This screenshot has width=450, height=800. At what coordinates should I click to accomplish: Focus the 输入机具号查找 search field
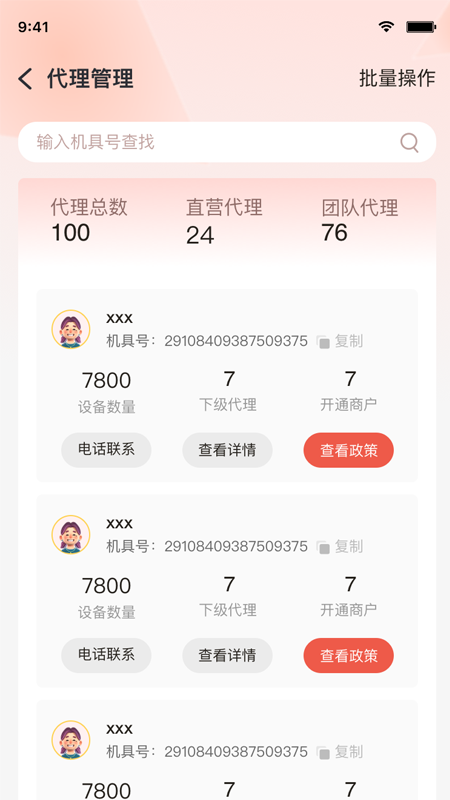[227, 142]
